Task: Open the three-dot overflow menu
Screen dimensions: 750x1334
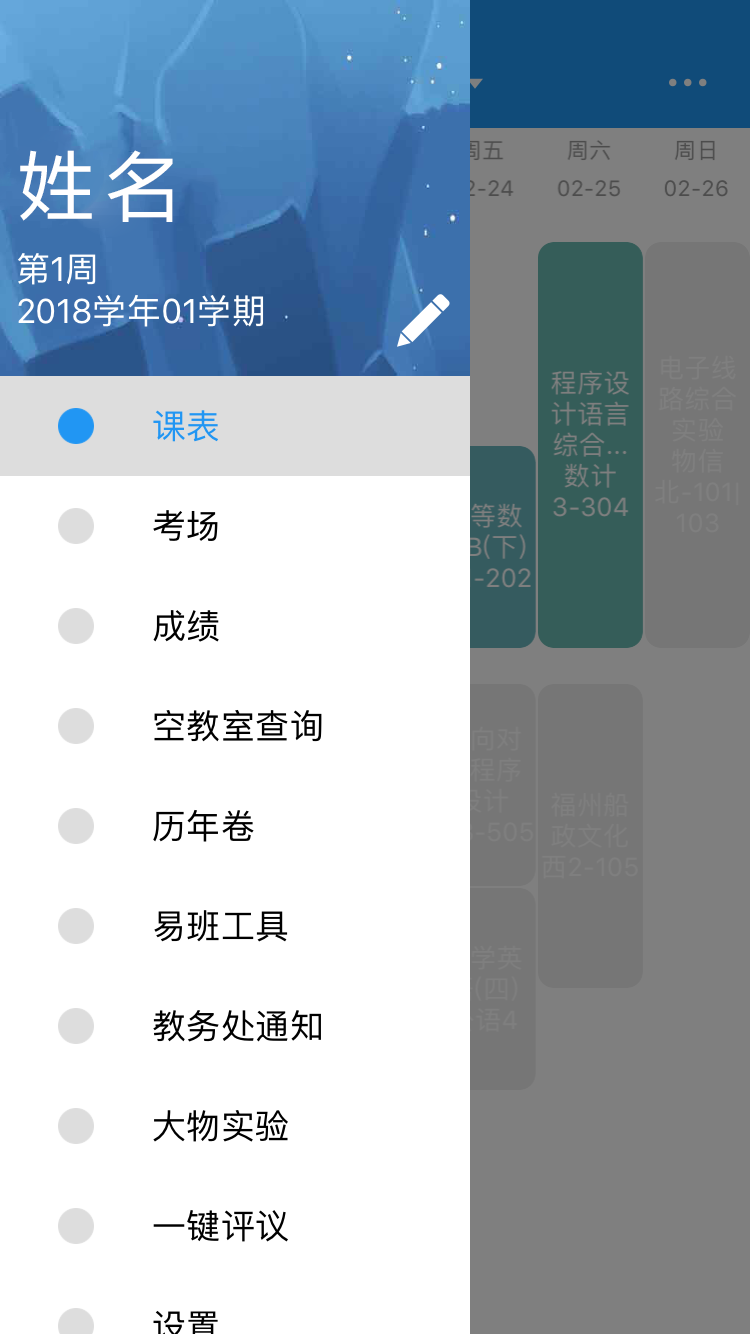Action: click(688, 83)
